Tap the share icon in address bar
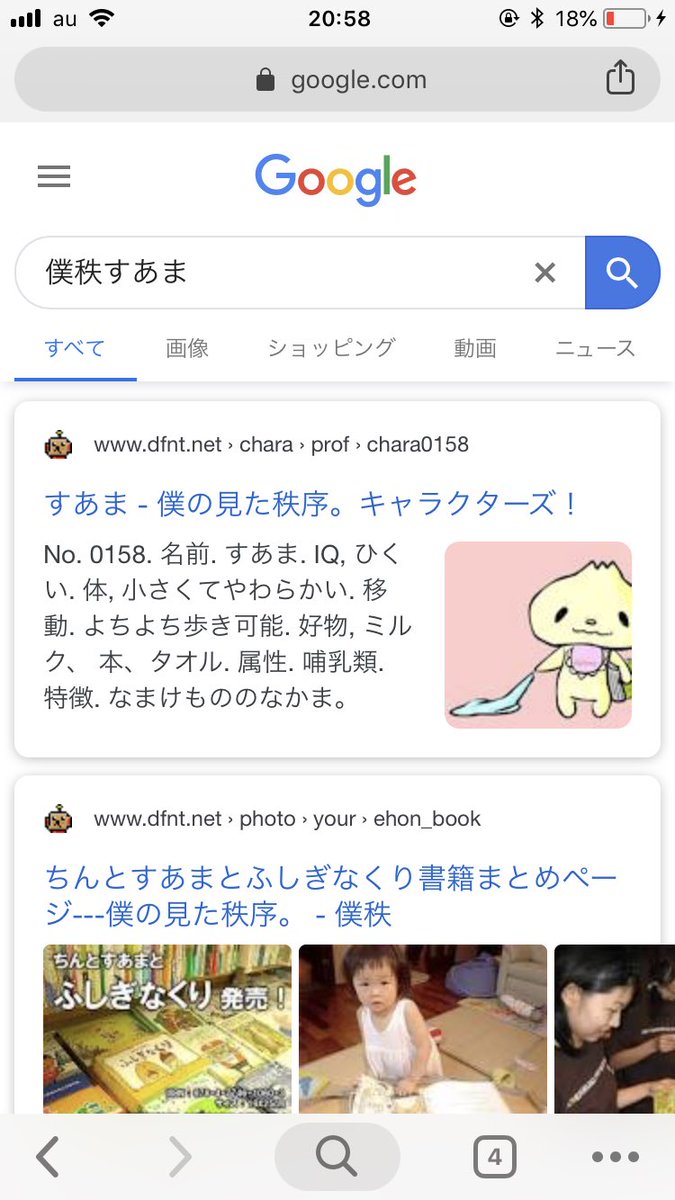 620,78
